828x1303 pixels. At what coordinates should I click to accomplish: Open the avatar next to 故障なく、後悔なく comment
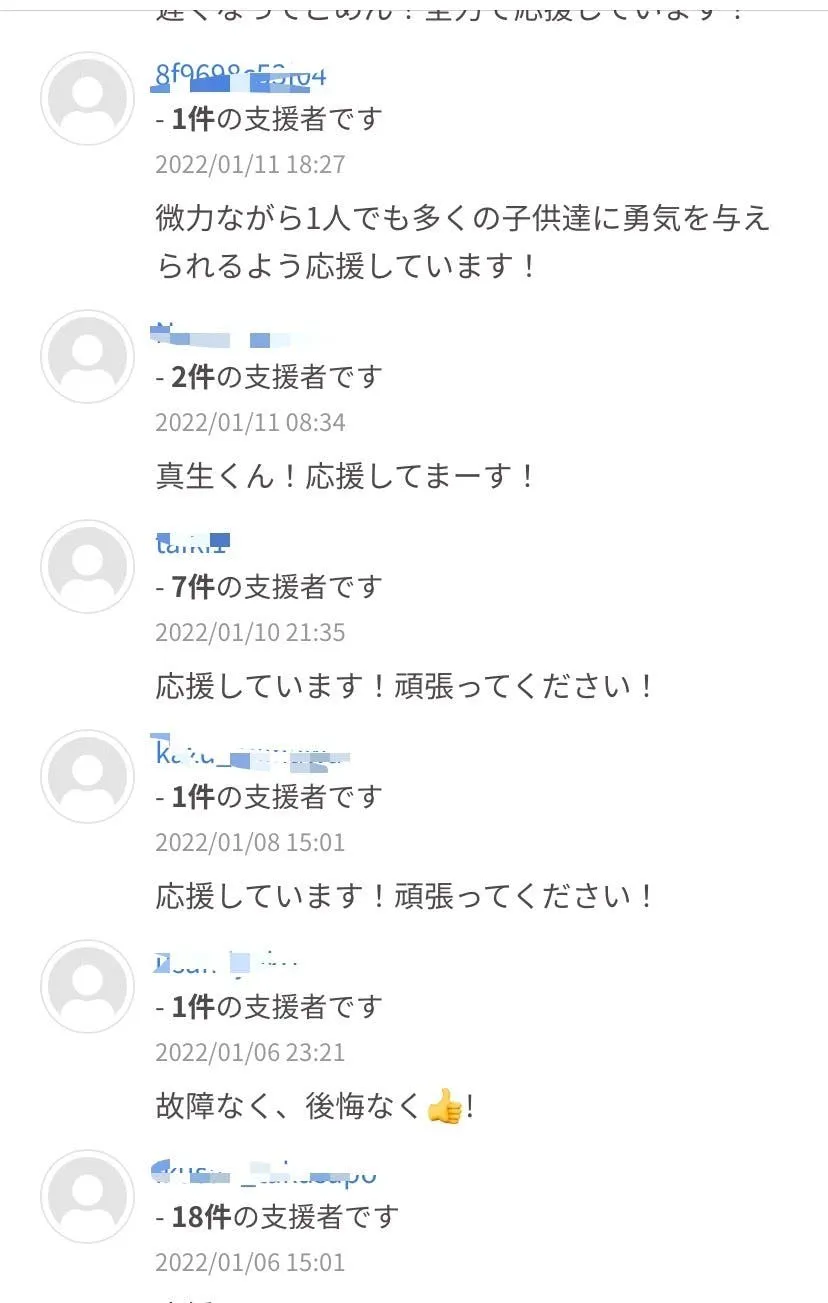pyautogui.click(x=87, y=986)
